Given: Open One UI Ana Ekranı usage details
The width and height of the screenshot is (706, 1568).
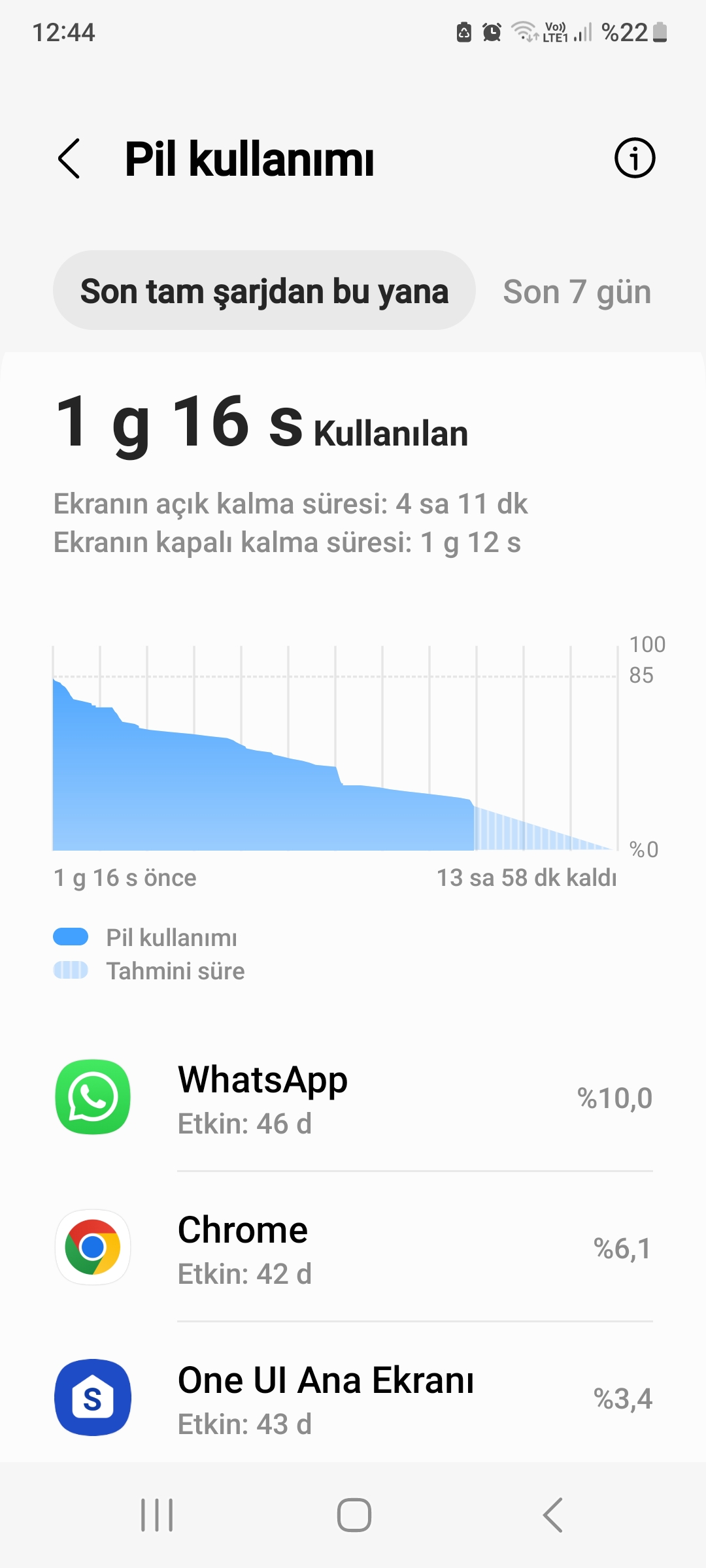Looking at the screenshot, I should tap(353, 1397).
